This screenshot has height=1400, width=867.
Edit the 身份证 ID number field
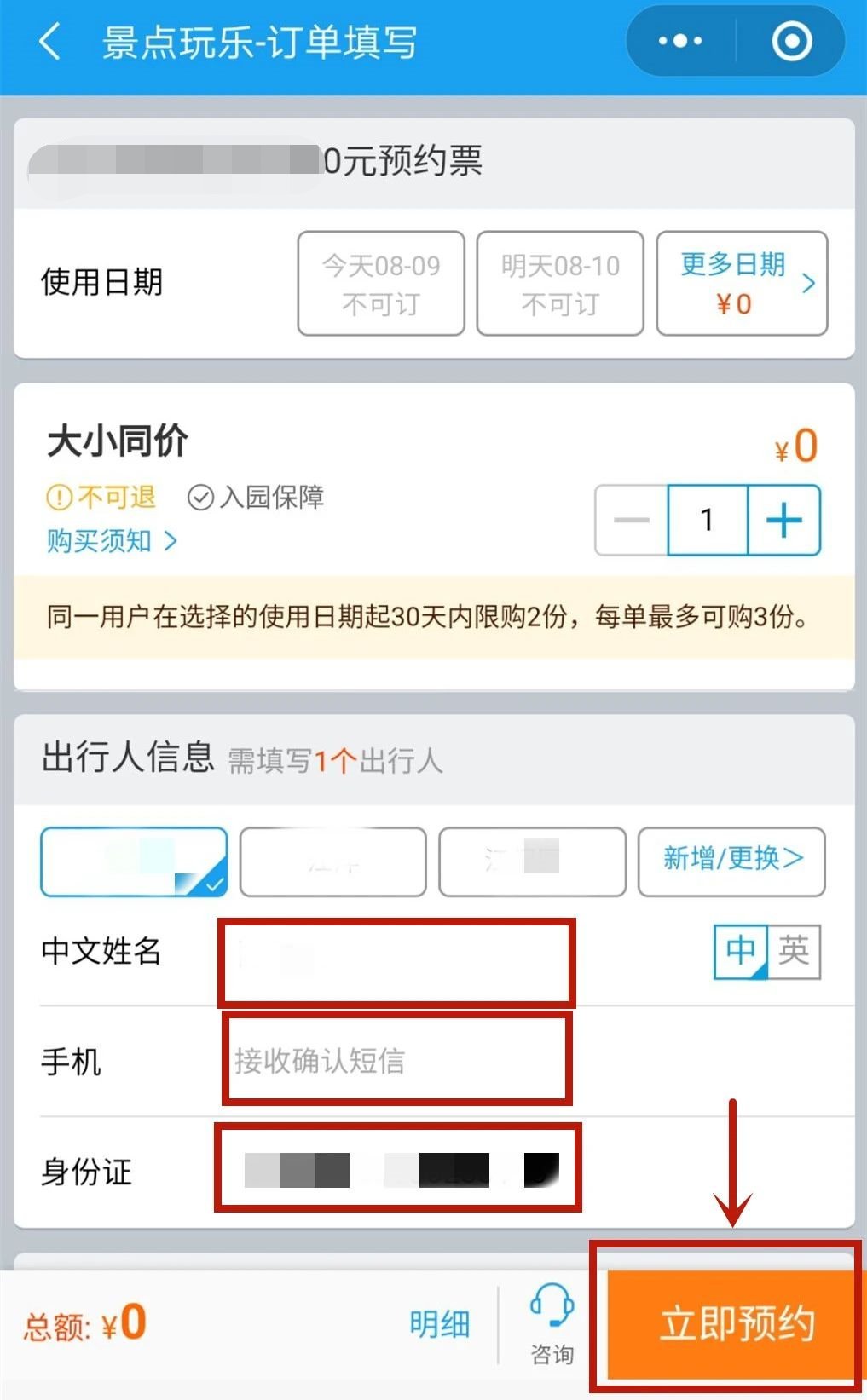[x=398, y=1169]
